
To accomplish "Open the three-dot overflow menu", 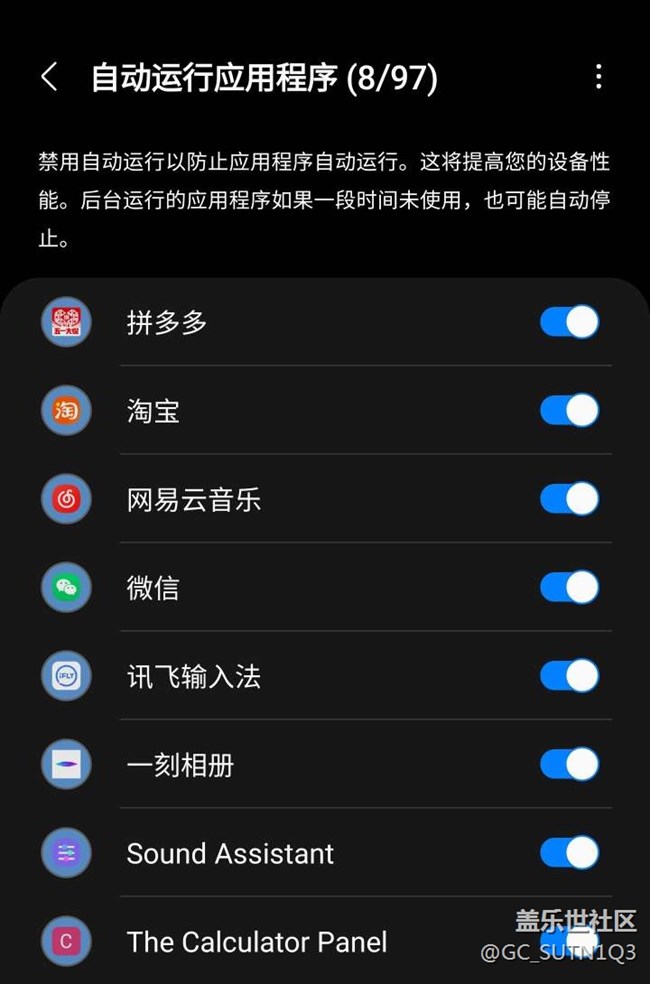I will point(598,77).
